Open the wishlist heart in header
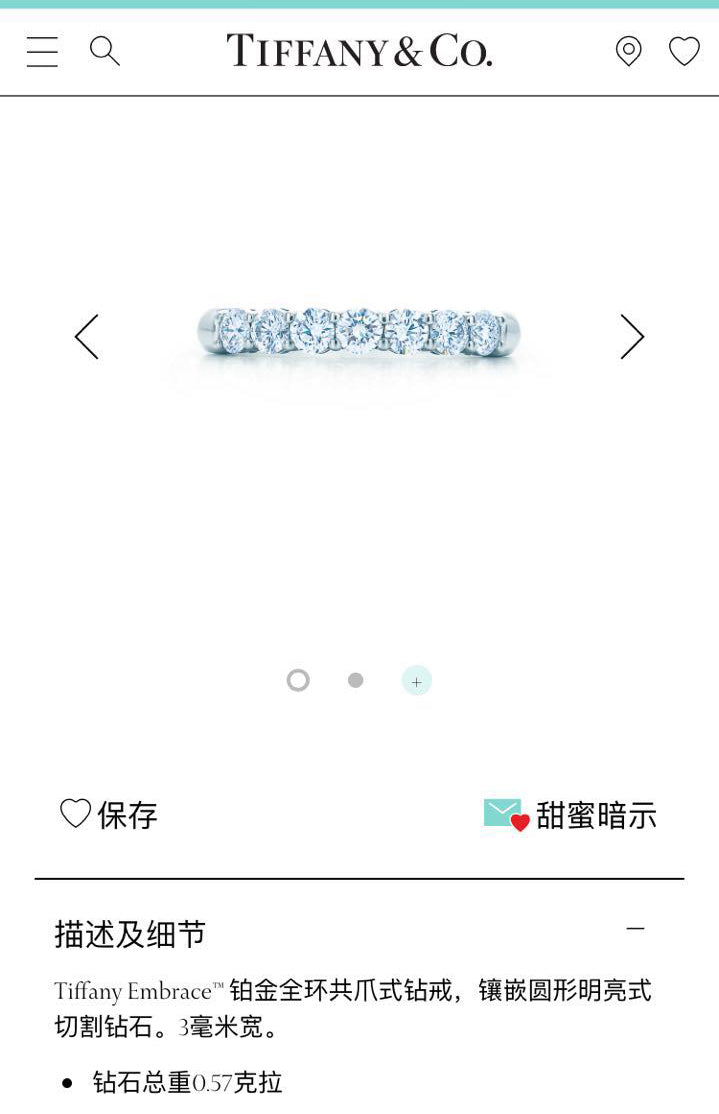This screenshot has width=719, height=1114. click(x=684, y=51)
